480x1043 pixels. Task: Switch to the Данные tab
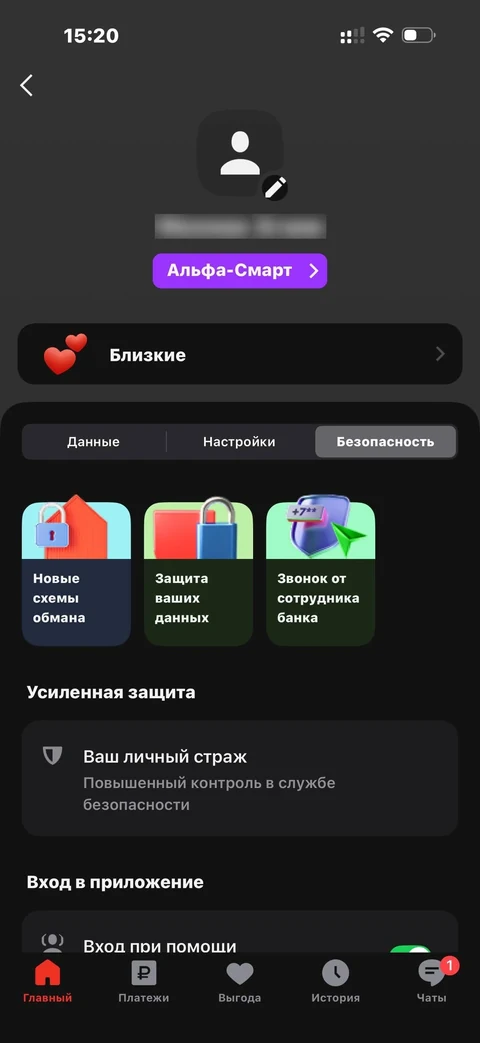click(93, 442)
